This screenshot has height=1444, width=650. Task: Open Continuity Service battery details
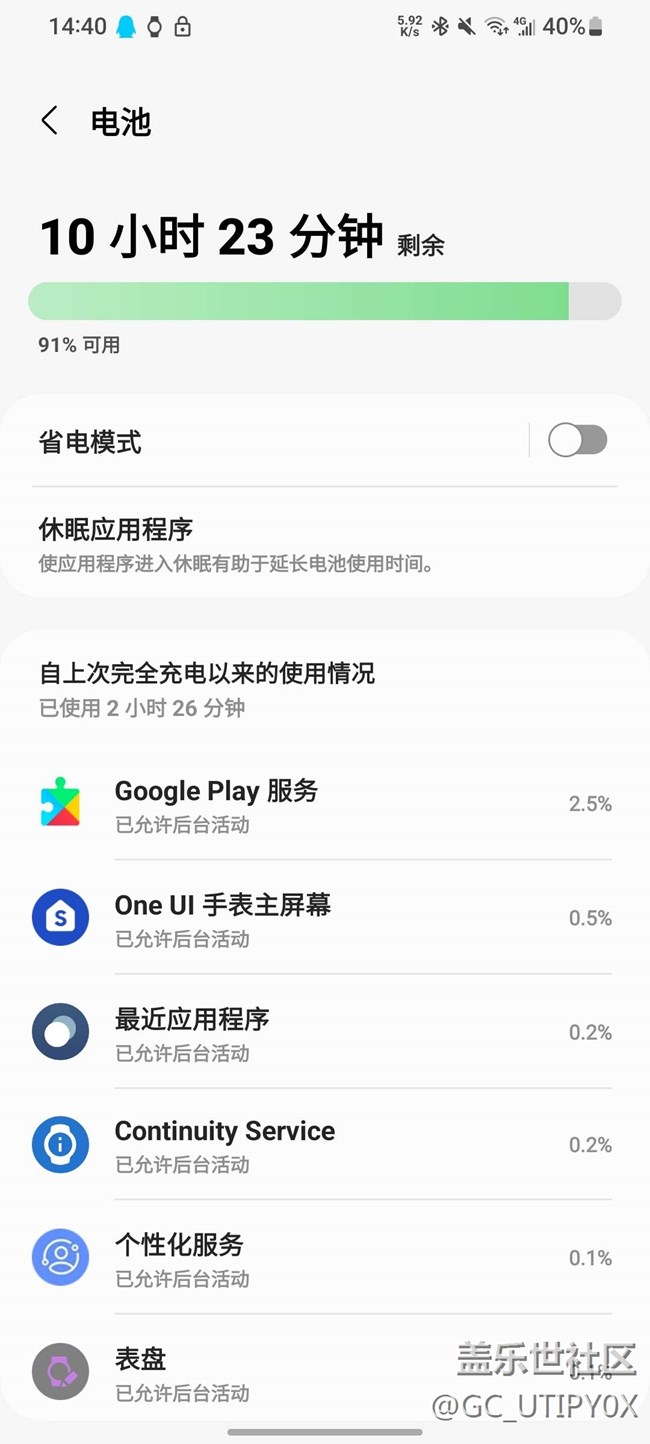coord(325,1145)
